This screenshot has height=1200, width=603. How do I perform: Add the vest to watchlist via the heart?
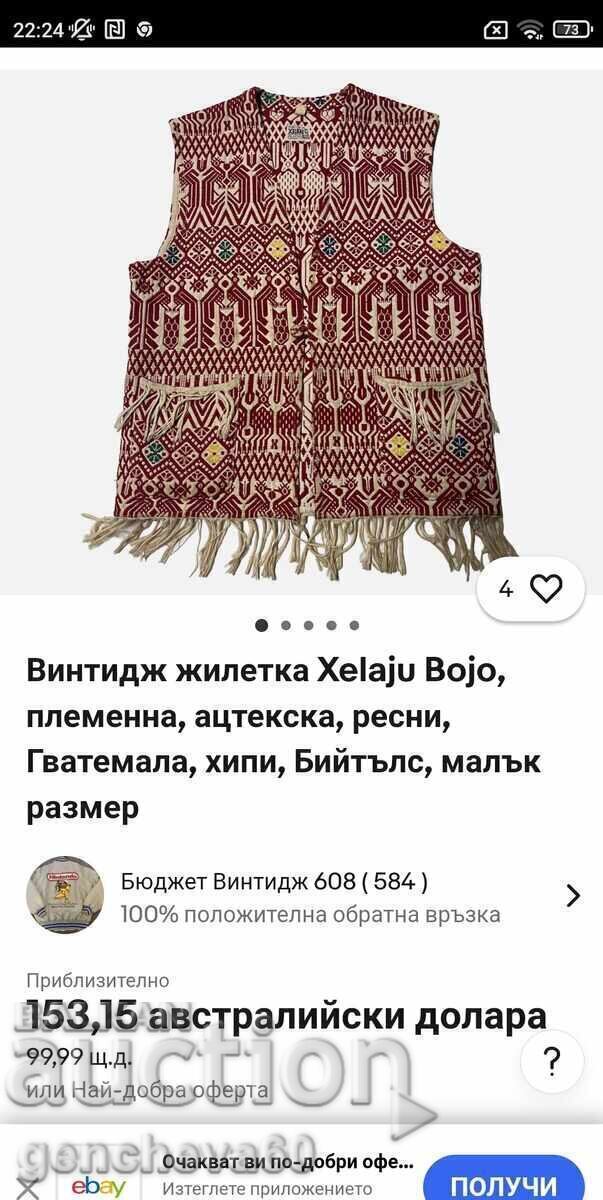[x=545, y=589]
